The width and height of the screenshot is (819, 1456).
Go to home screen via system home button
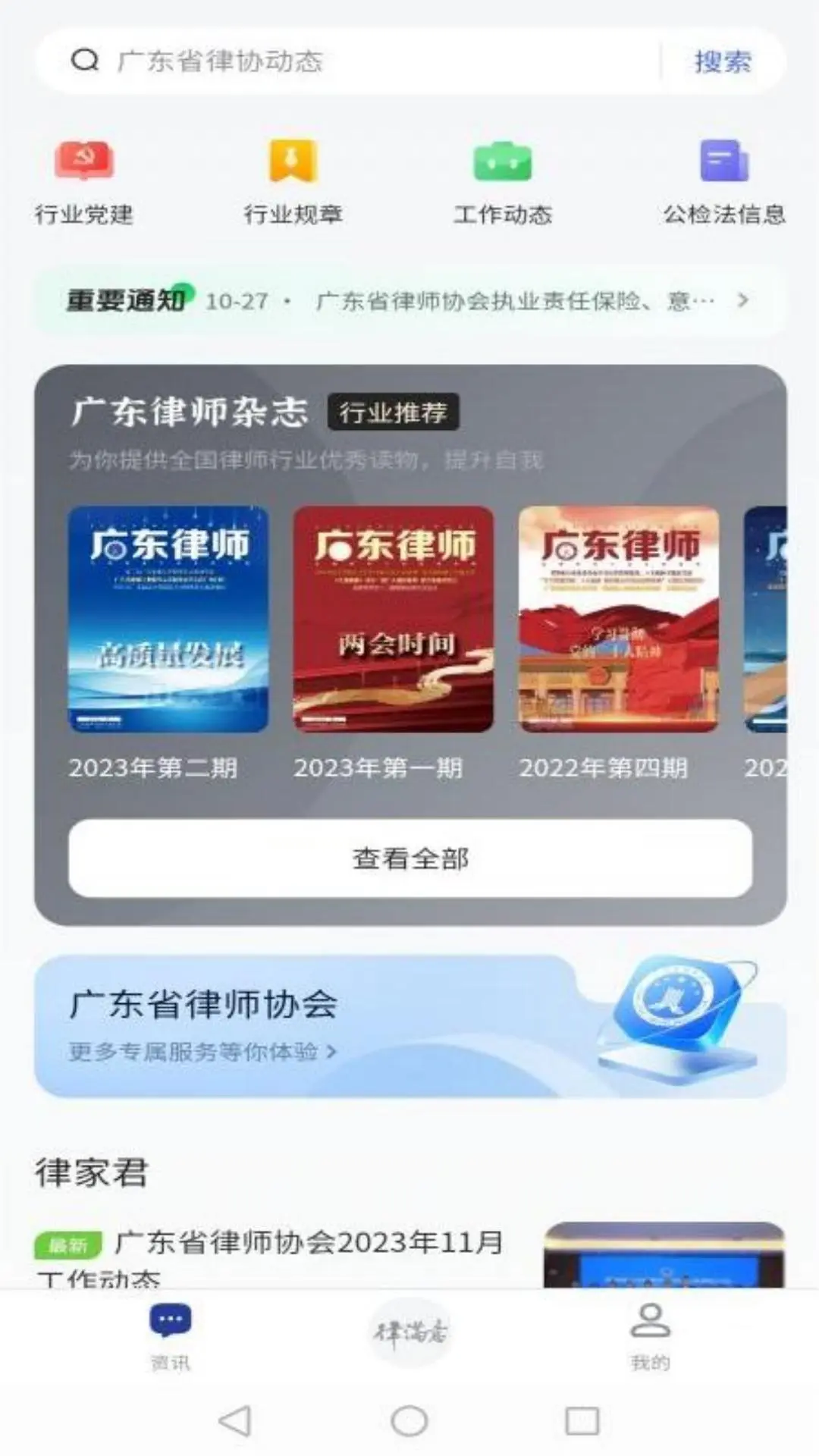(x=409, y=1420)
